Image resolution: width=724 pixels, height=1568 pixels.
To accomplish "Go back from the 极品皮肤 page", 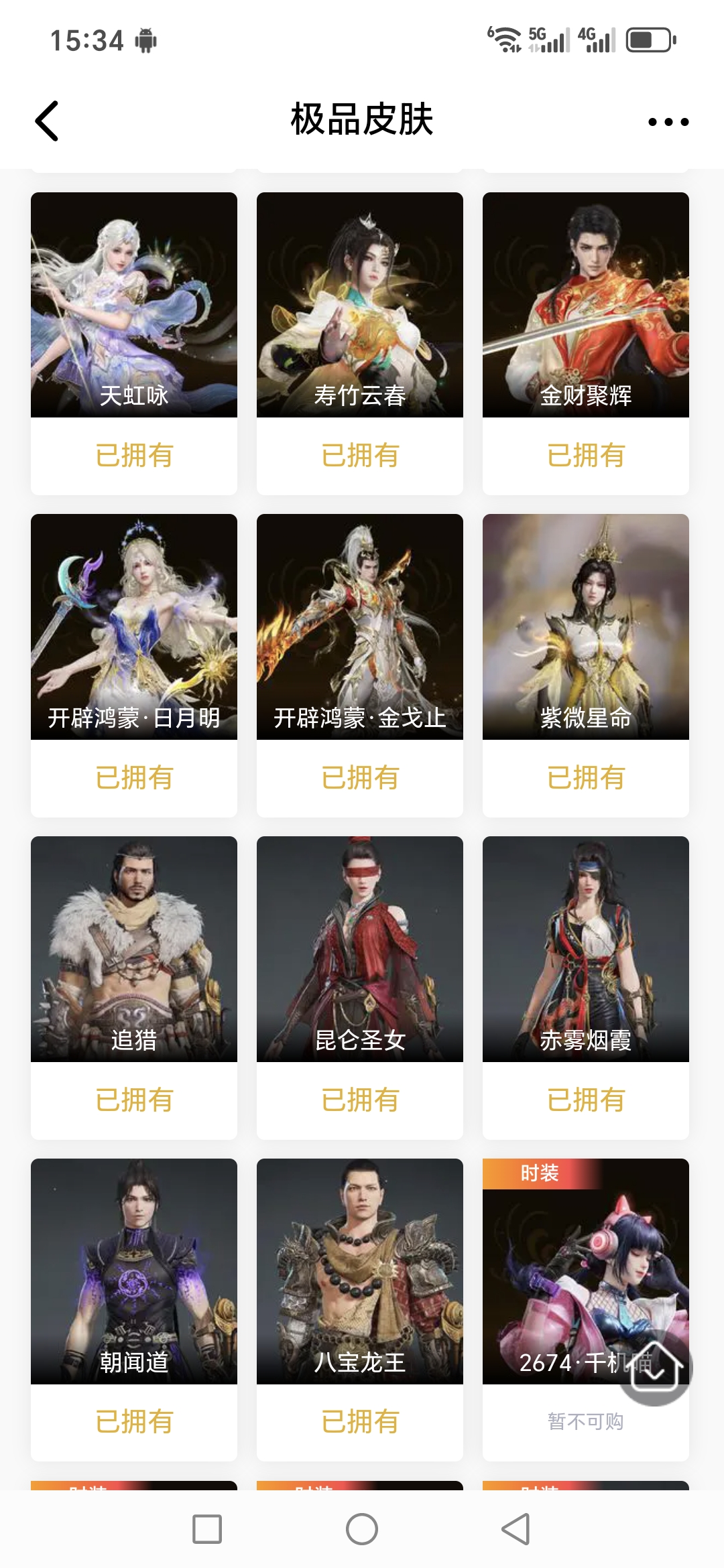I will click(x=47, y=121).
